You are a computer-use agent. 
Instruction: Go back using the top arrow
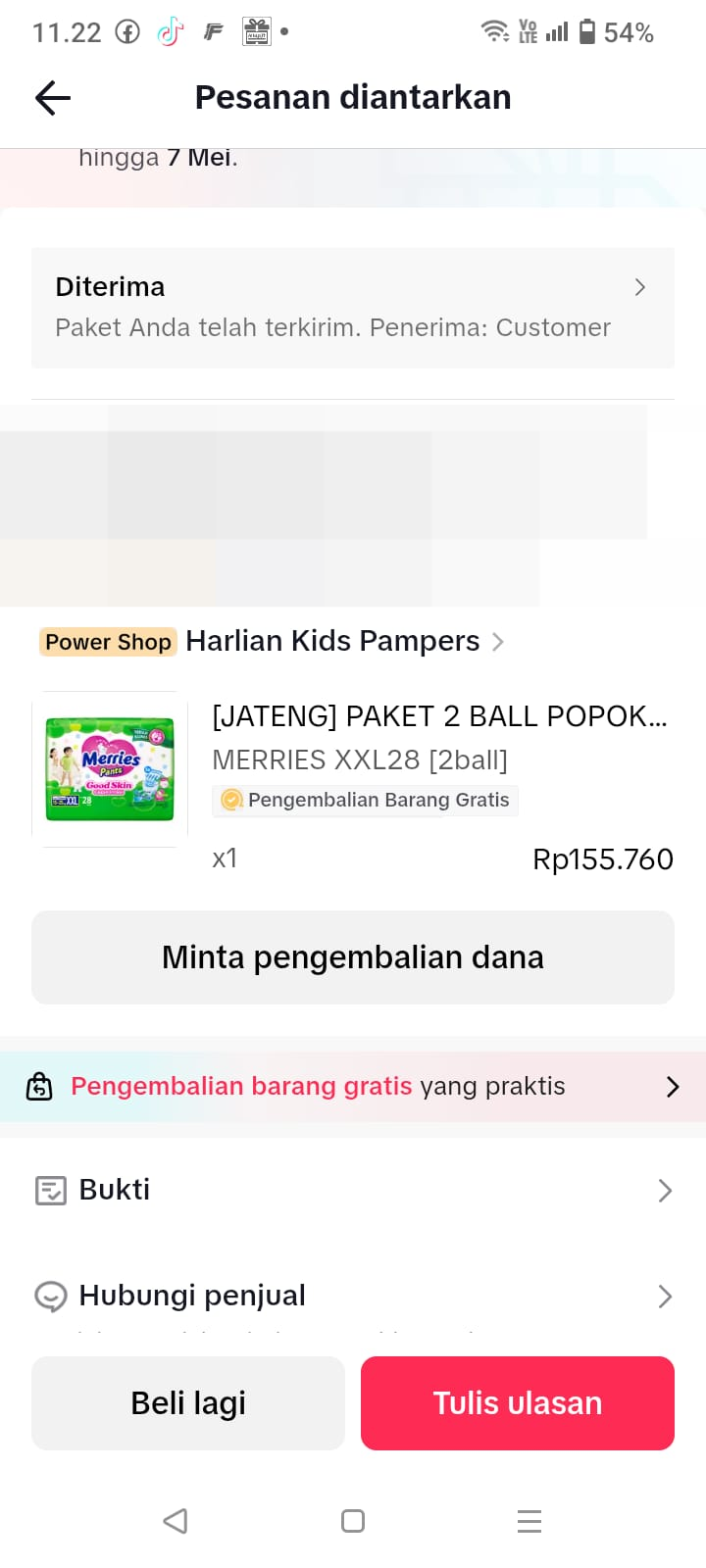click(53, 97)
